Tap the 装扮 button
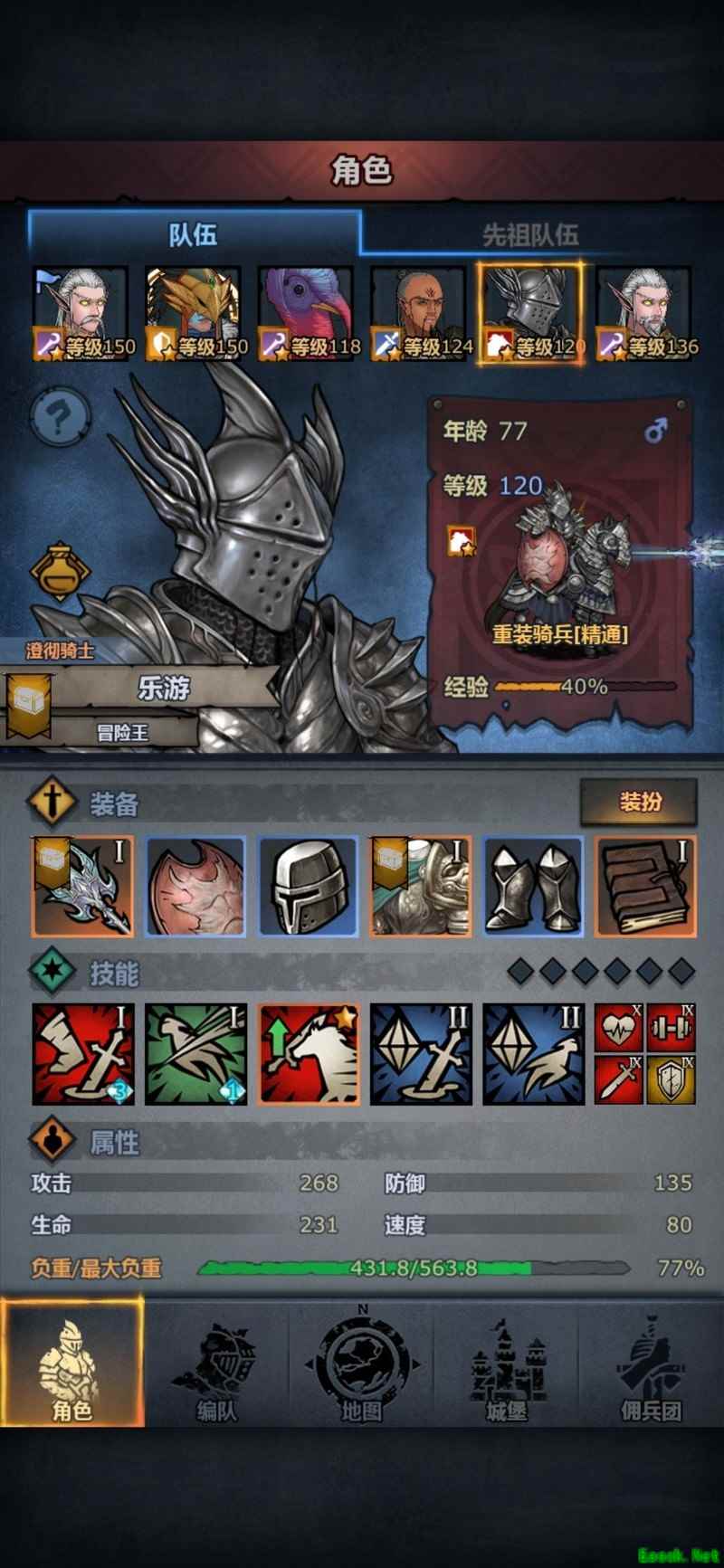Viewport: 724px width, 1568px height. pyautogui.click(x=639, y=802)
